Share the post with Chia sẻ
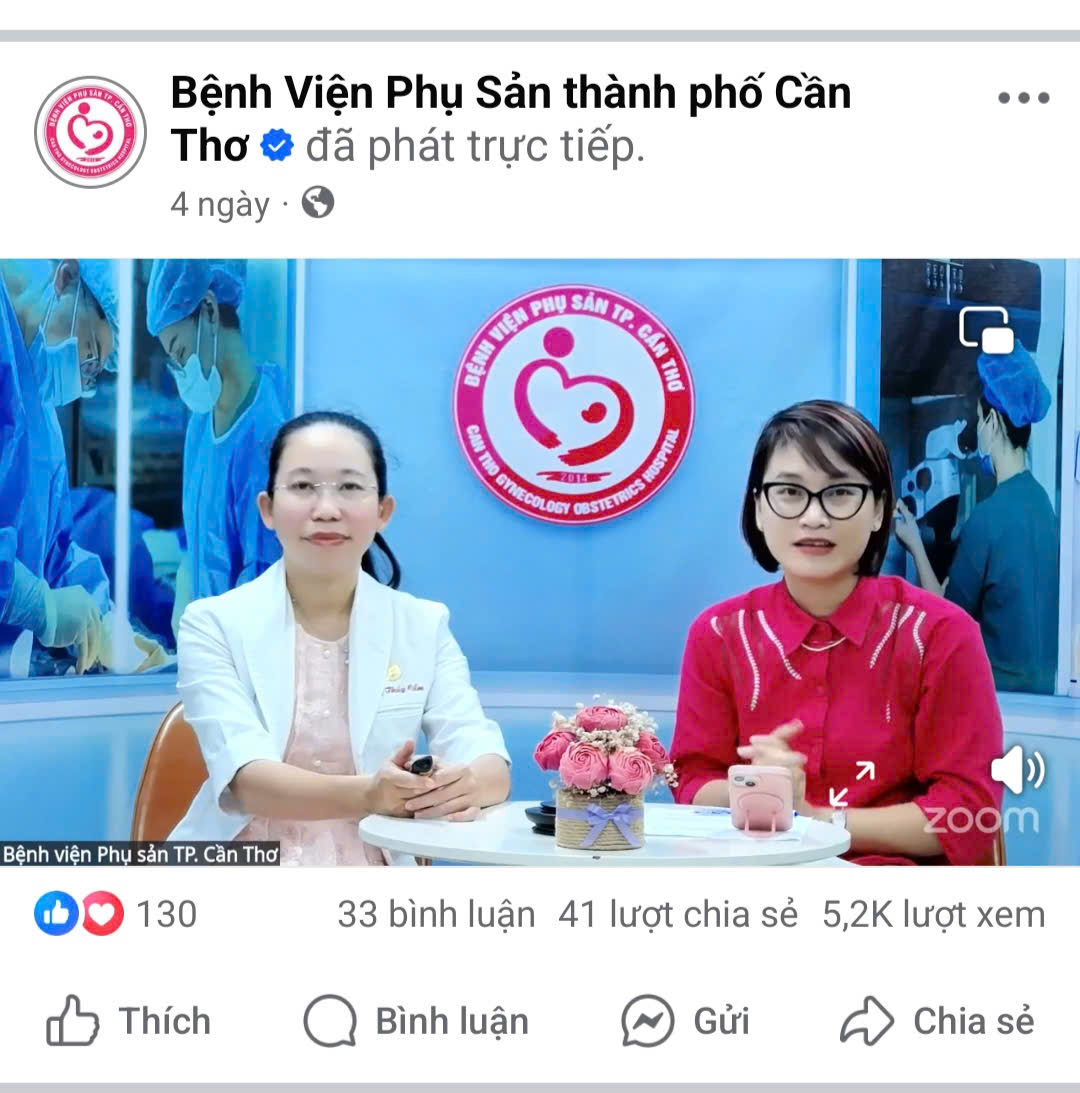The width and height of the screenshot is (1080, 1093). (x=937, y=1021)
